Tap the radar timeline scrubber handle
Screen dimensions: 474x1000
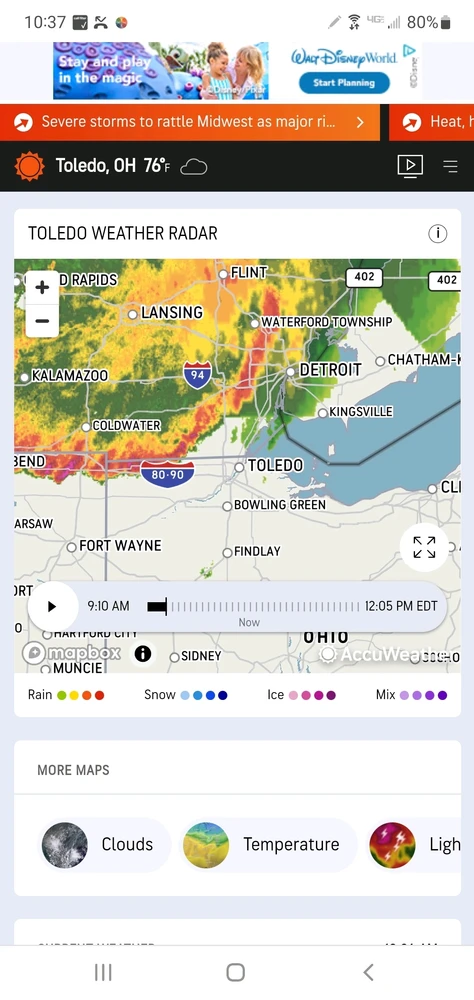(158, 607)
